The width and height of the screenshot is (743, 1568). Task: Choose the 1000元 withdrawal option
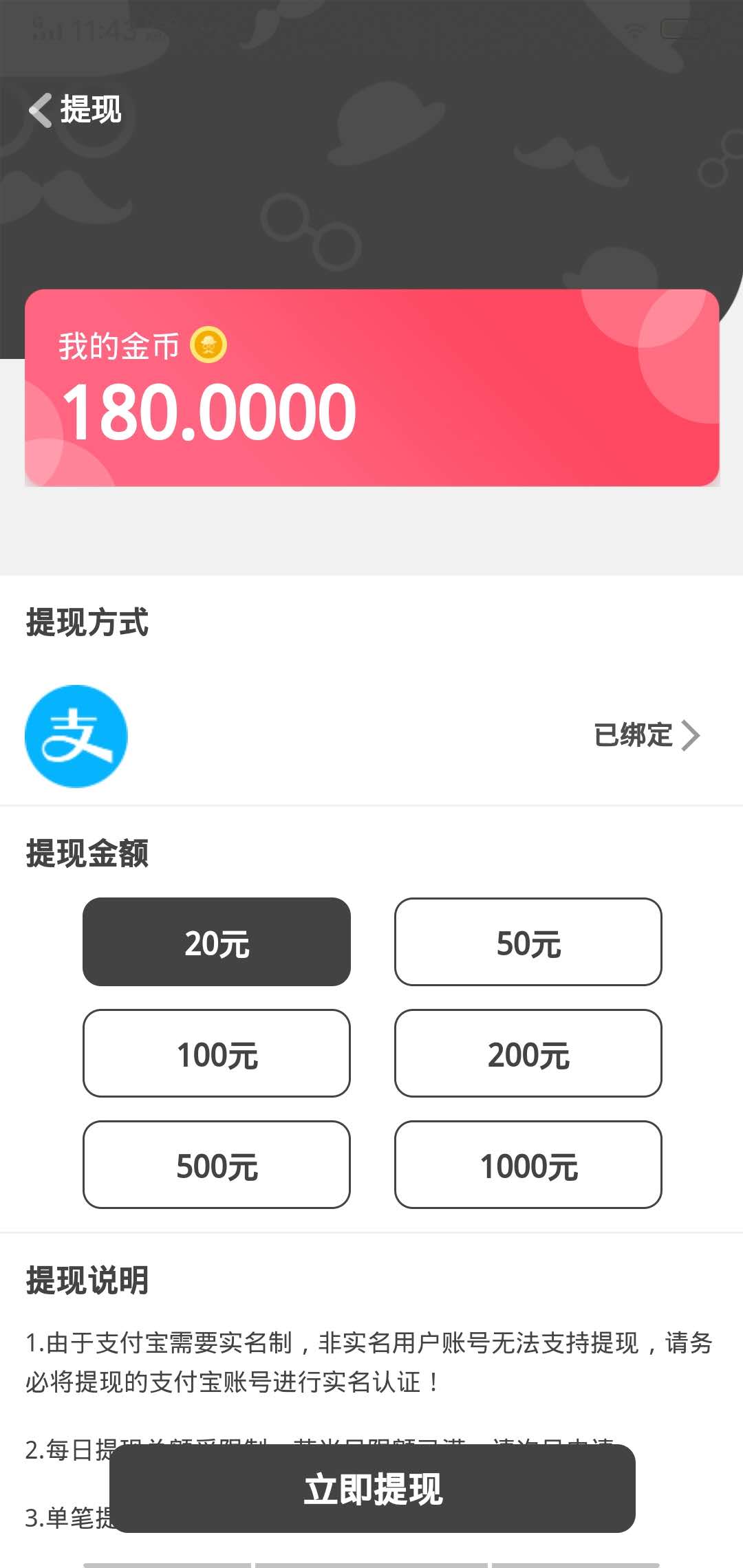tap(528, 1165)
